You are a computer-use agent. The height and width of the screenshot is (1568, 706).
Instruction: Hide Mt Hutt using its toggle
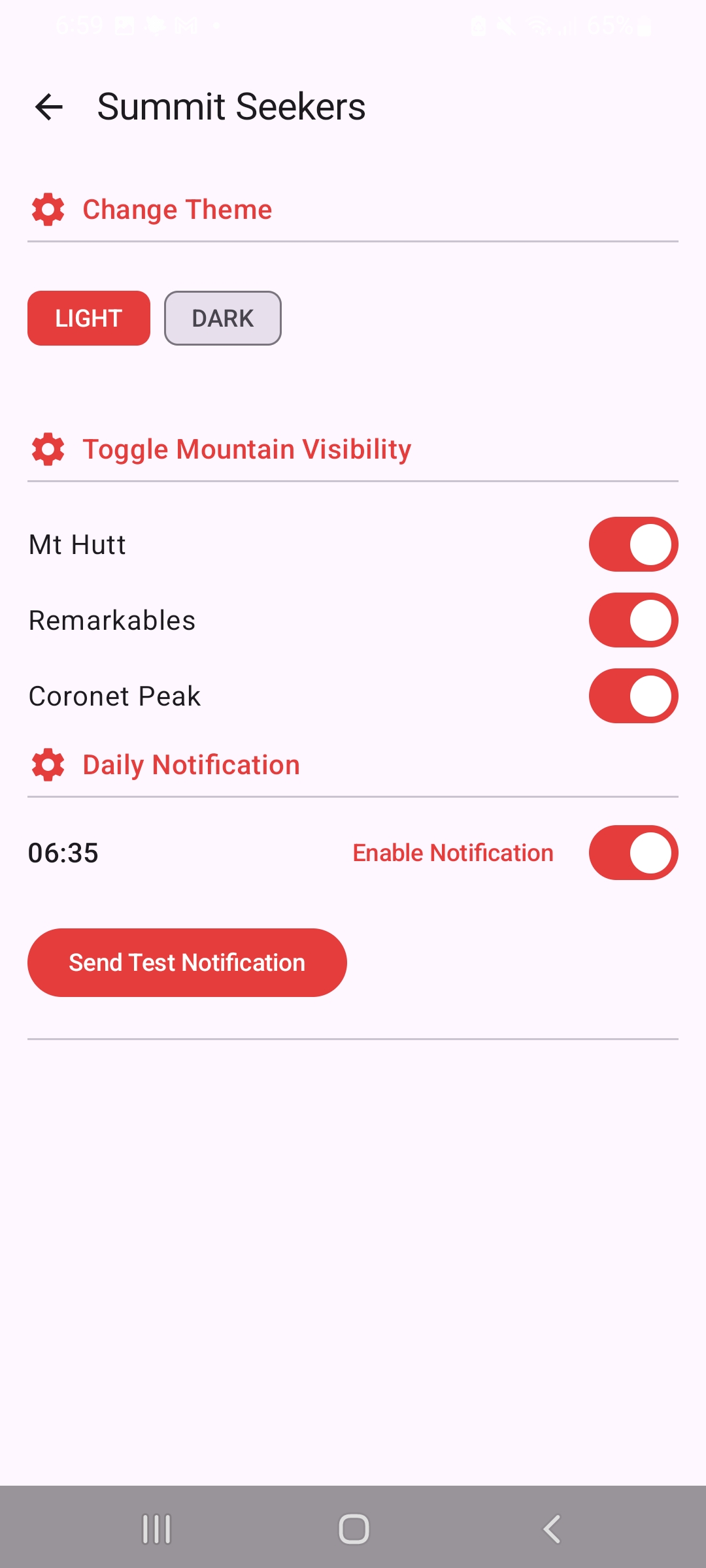[632, 544]
